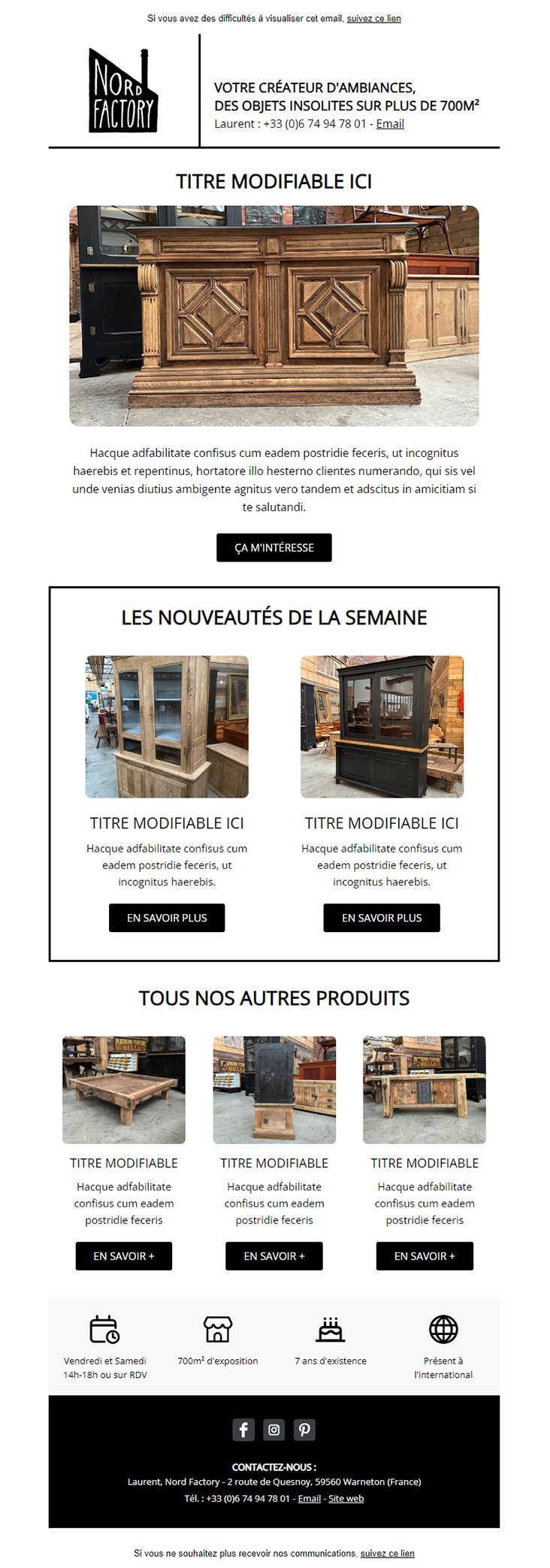Open the Facebook page icon
The width and height of the screenshot is (550, 1568).
243,1430
